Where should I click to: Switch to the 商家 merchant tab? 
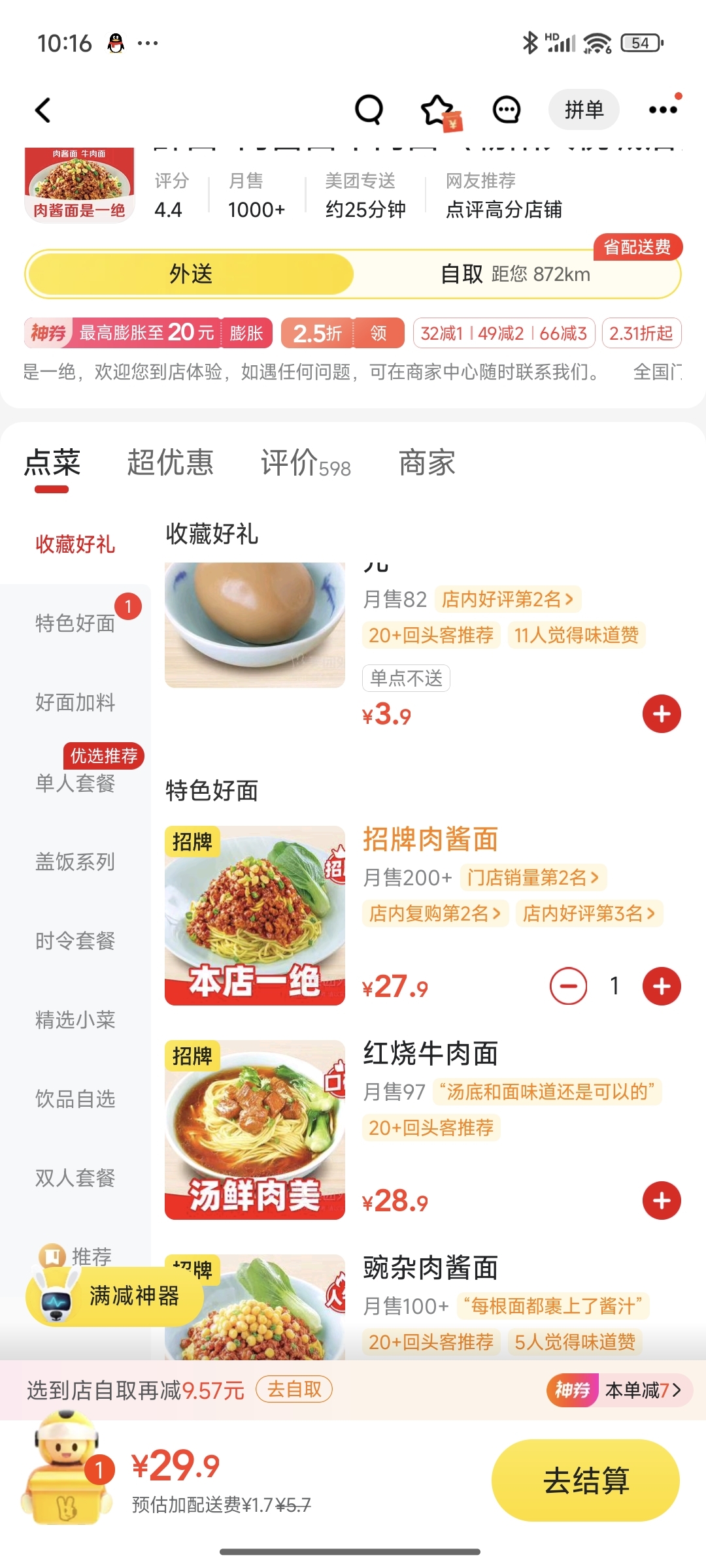(x=427, y=463)
